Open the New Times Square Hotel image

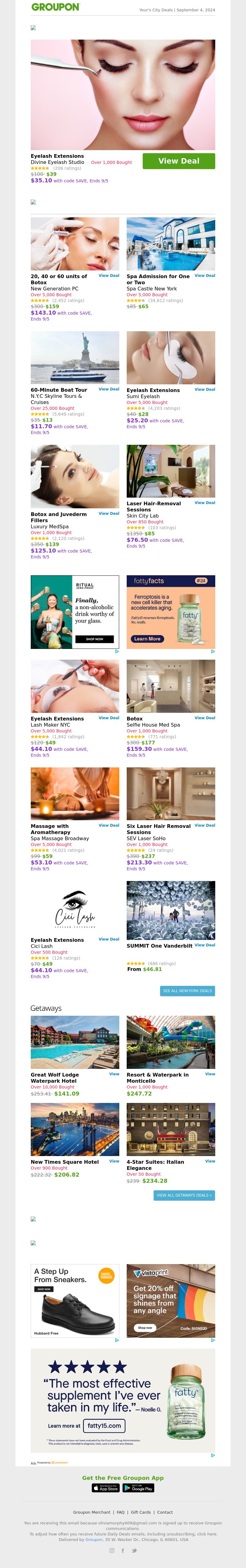pos(74,1129)
